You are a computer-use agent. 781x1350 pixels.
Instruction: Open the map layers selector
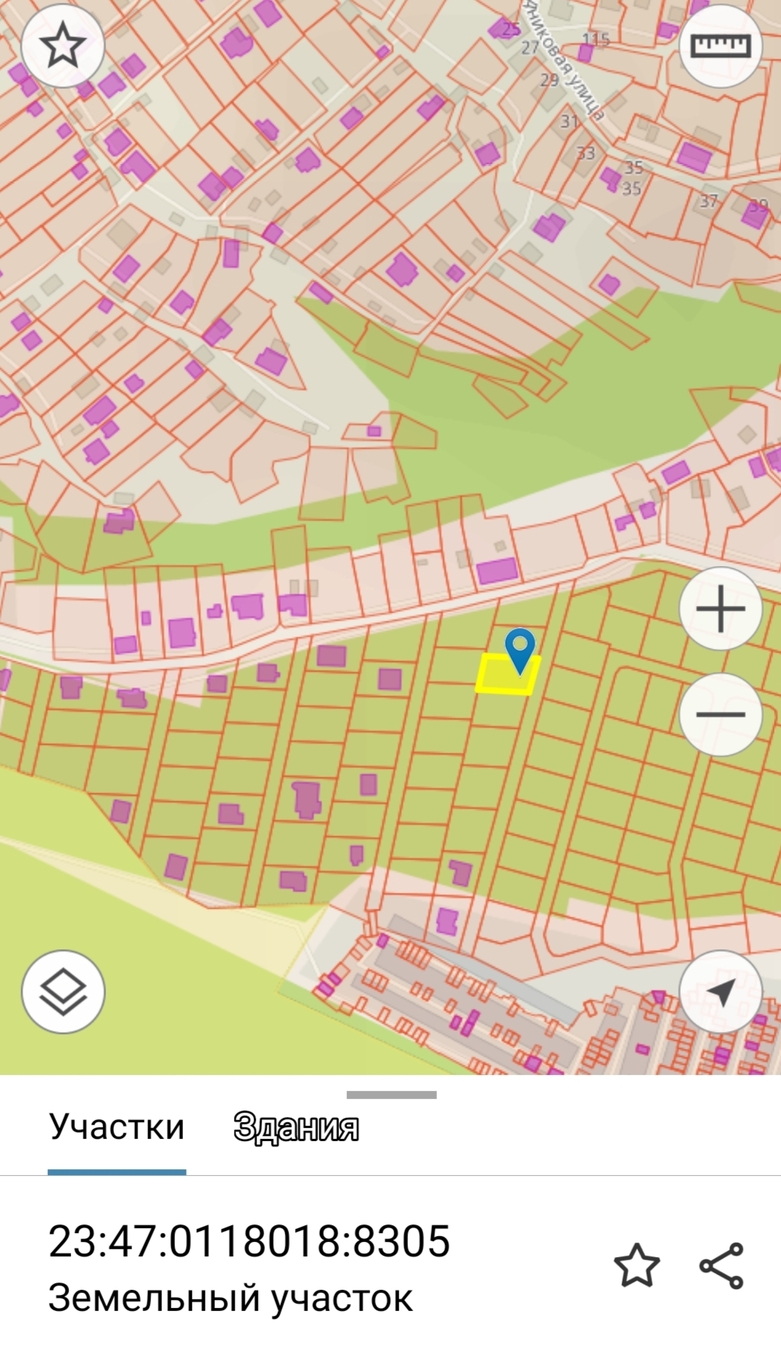pos(63,991)
